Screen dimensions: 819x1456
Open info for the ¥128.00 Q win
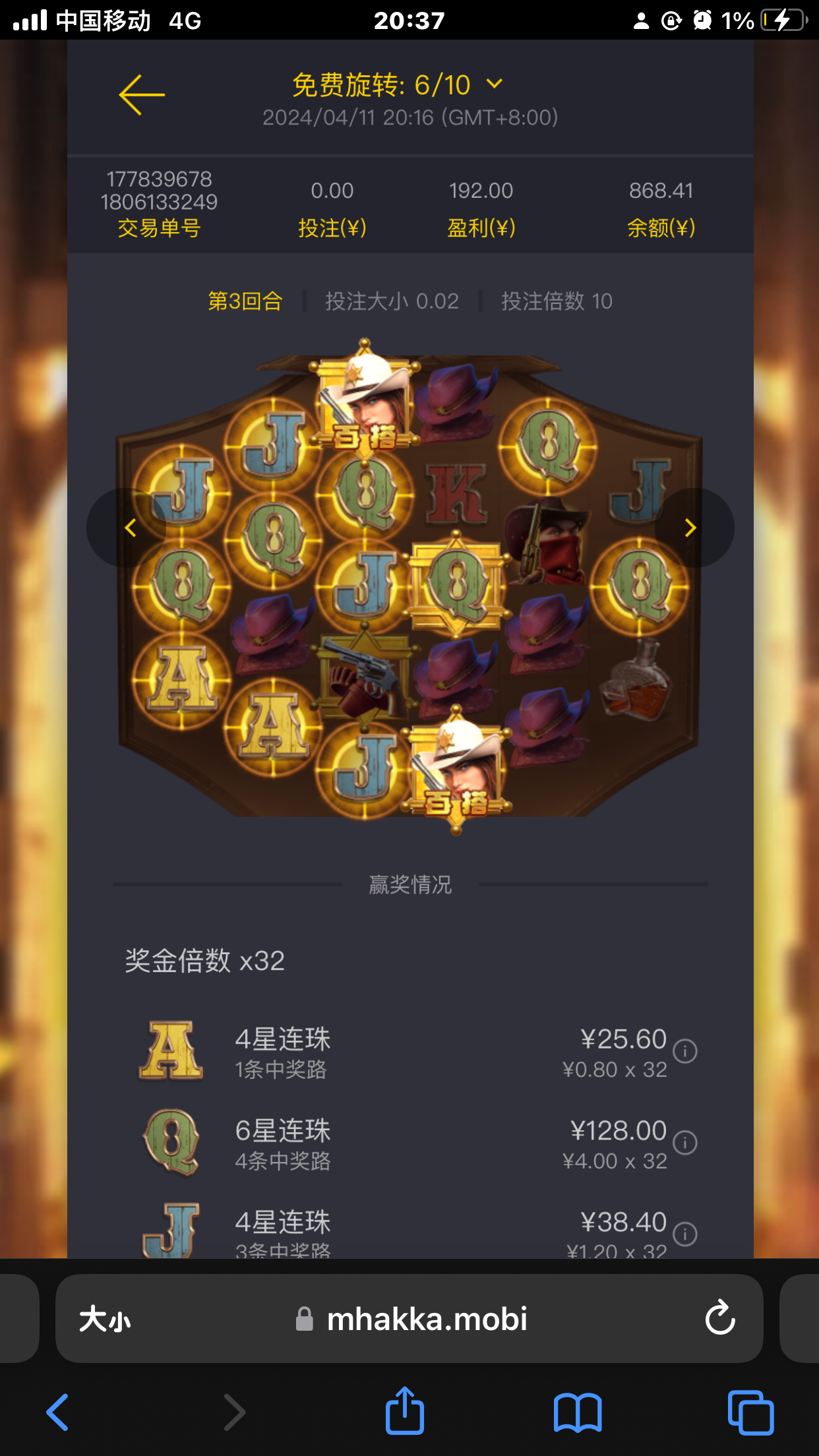click(x=685, y=1142)
